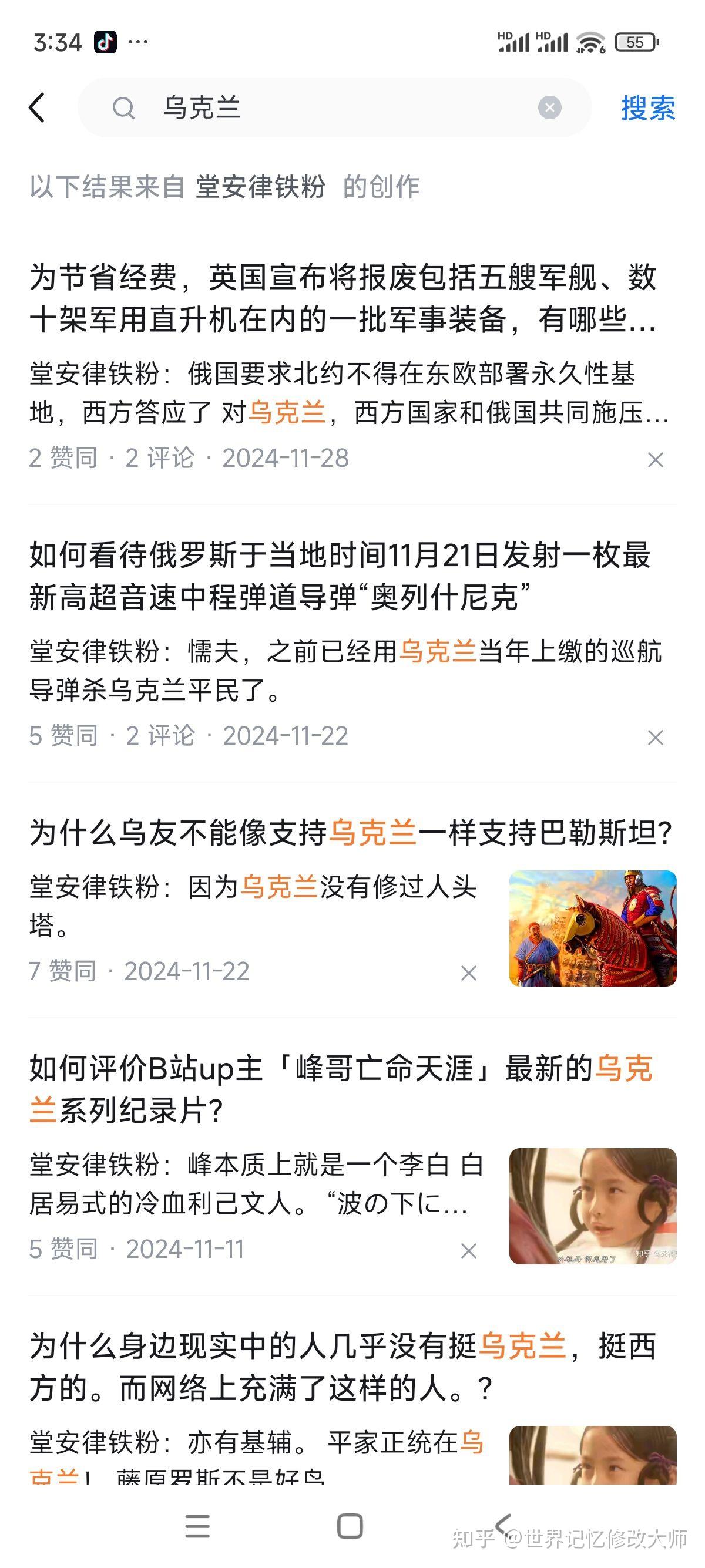This screenshot has width=705, height=1568.
Task: Dismiss the result with 7 赞同
Action: [468, 973]
